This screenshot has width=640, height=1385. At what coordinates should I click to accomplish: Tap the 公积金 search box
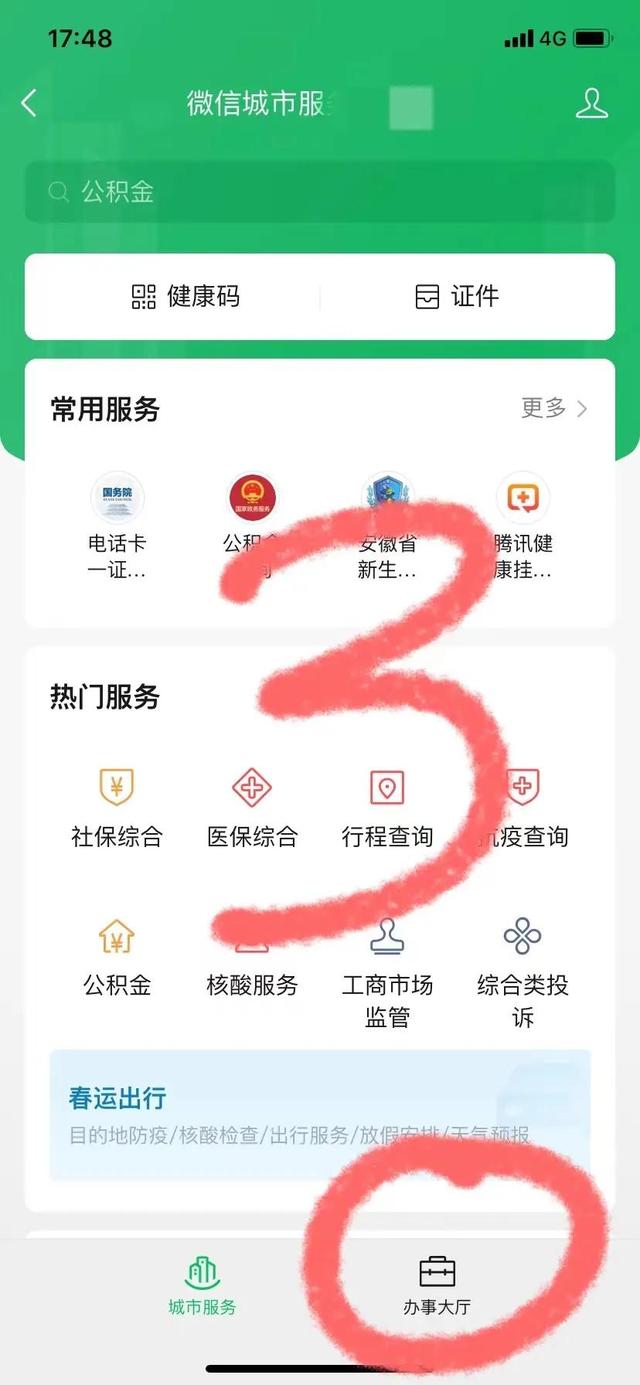coord(320,192)
